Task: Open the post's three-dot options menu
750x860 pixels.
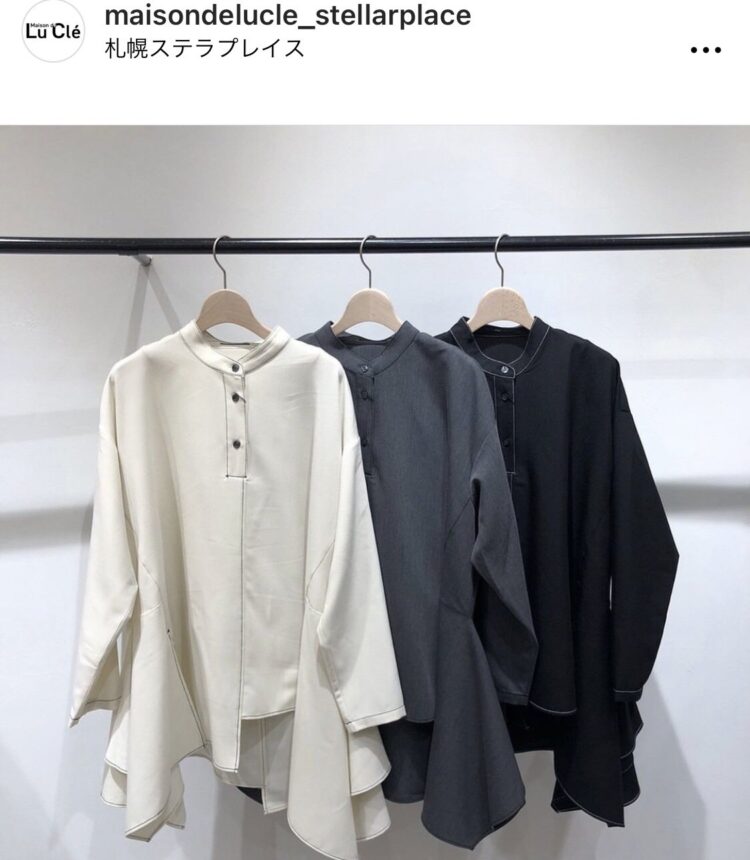Action: point(705,49)
